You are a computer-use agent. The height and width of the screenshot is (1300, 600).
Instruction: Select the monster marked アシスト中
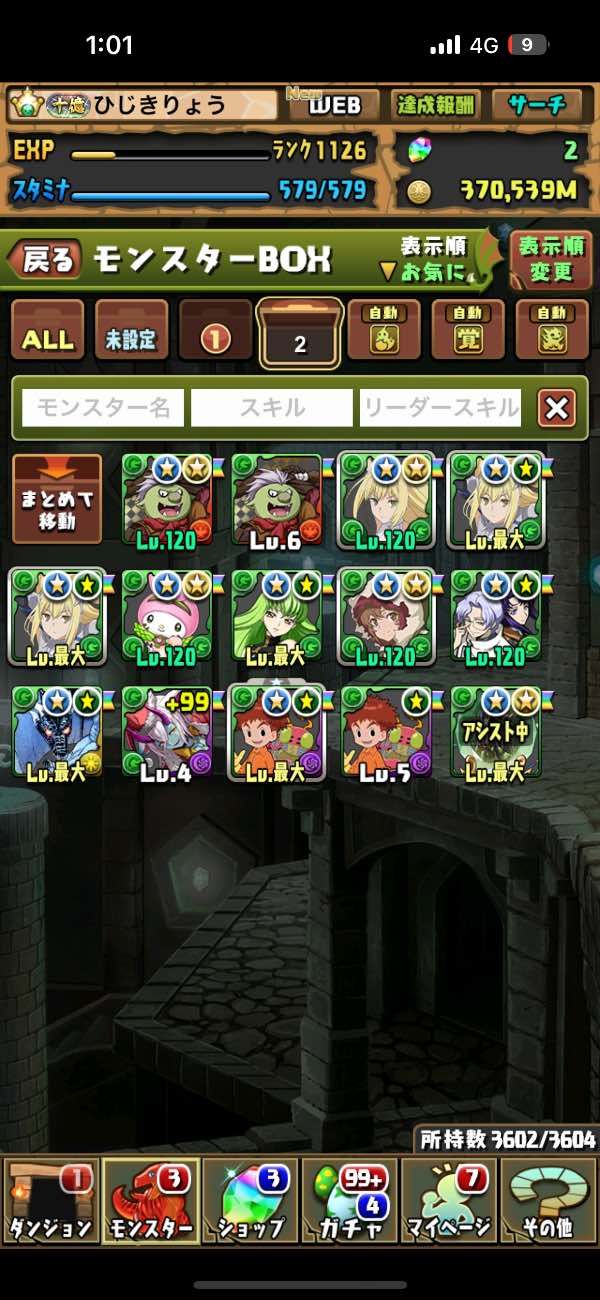tap(497, 732)
